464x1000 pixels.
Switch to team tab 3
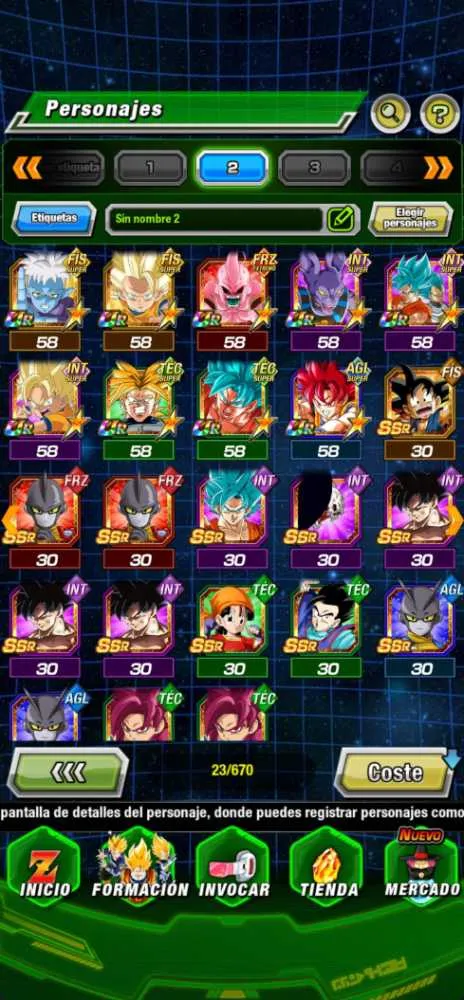(x=314, y=168)
